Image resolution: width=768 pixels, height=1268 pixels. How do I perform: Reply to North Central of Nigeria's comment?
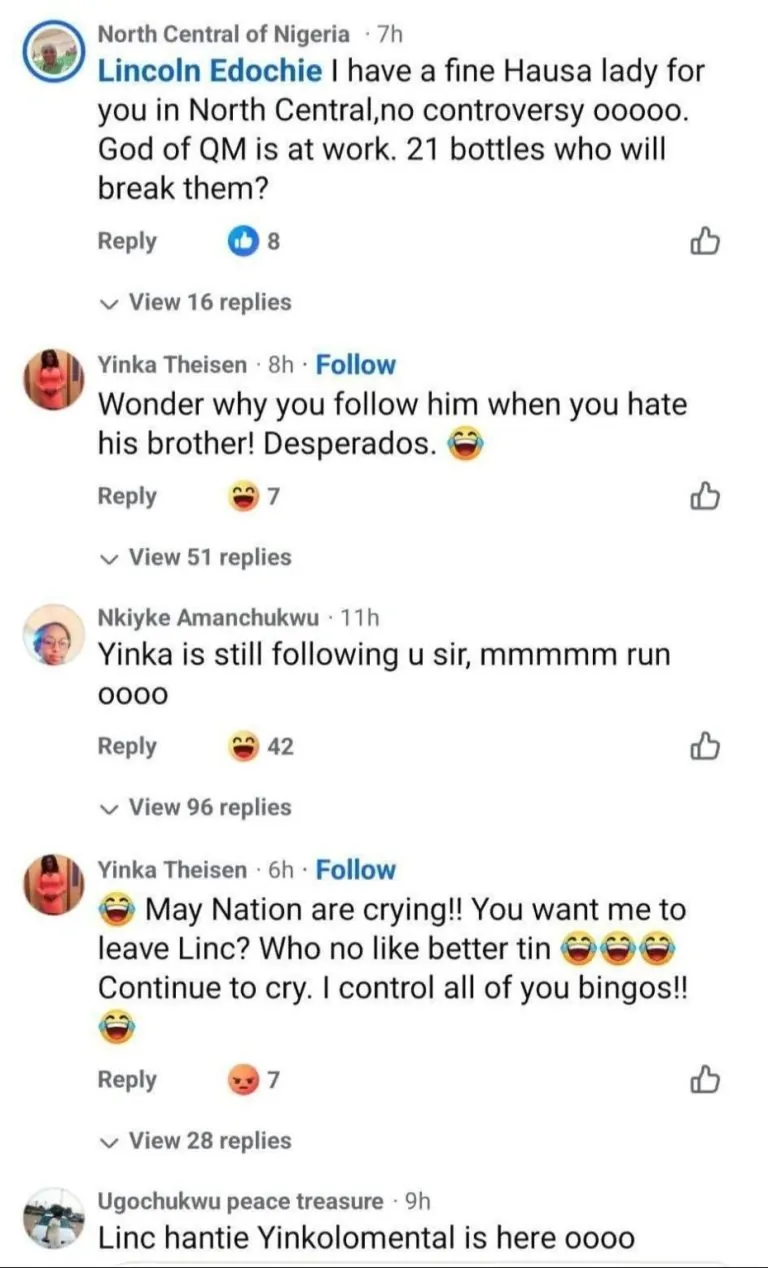tap(127, 241)
